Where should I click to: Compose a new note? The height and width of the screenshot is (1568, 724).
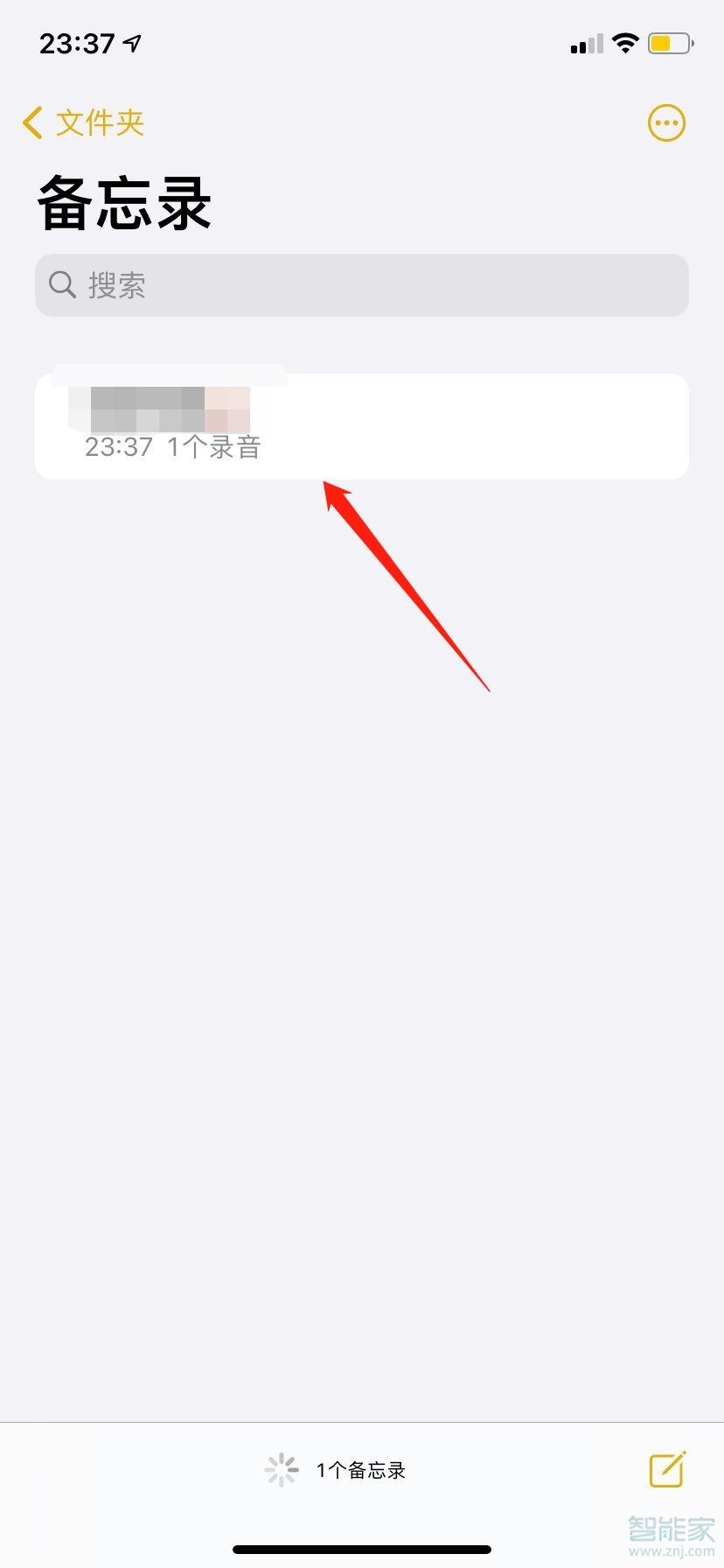point(667,1469)
